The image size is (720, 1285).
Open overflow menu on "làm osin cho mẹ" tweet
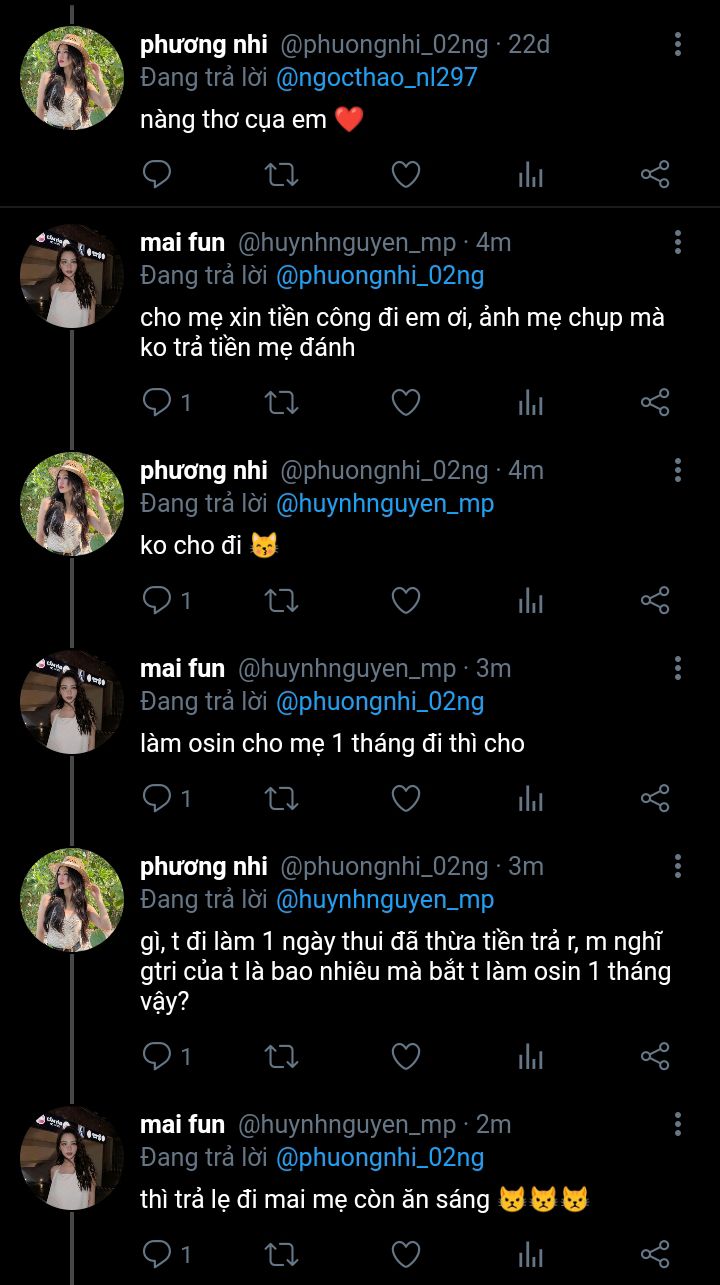click(x=678, y=668)
